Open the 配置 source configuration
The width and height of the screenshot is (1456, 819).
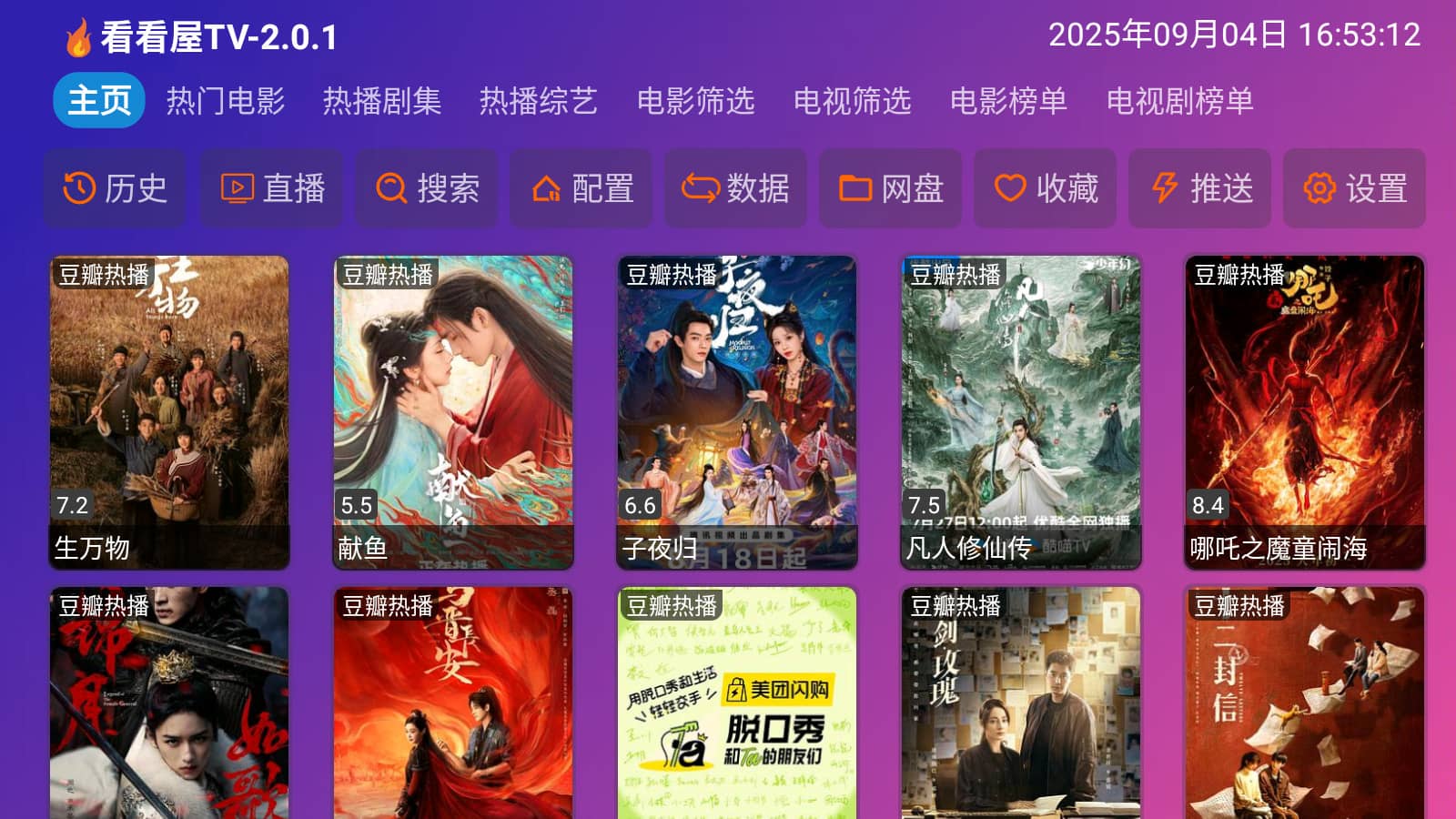pyautogui.click(x=581, y=188)
